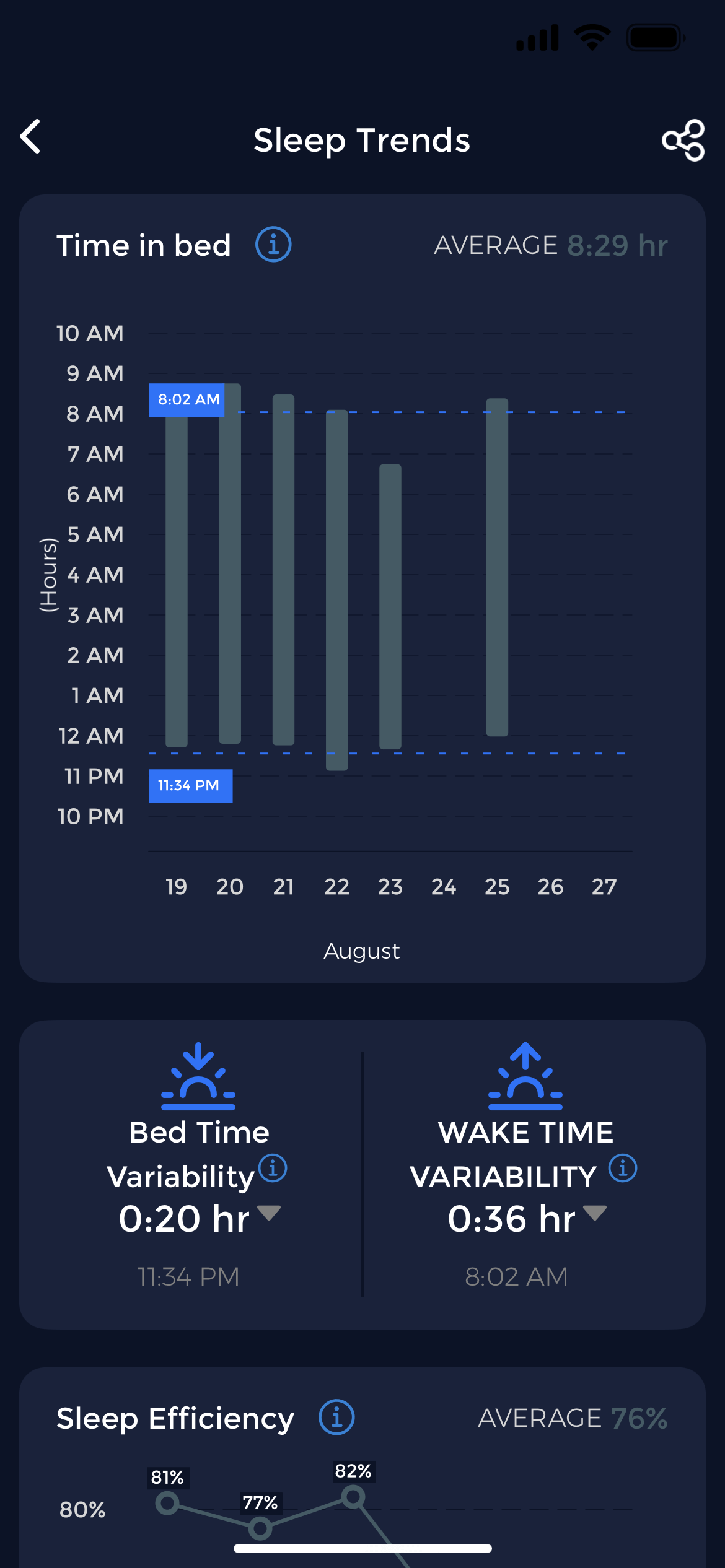Image resolution: width=725 pixels, height=1568 pixels.
Task: Select the 11:34 PM bed time label
Action: [190, 785]
